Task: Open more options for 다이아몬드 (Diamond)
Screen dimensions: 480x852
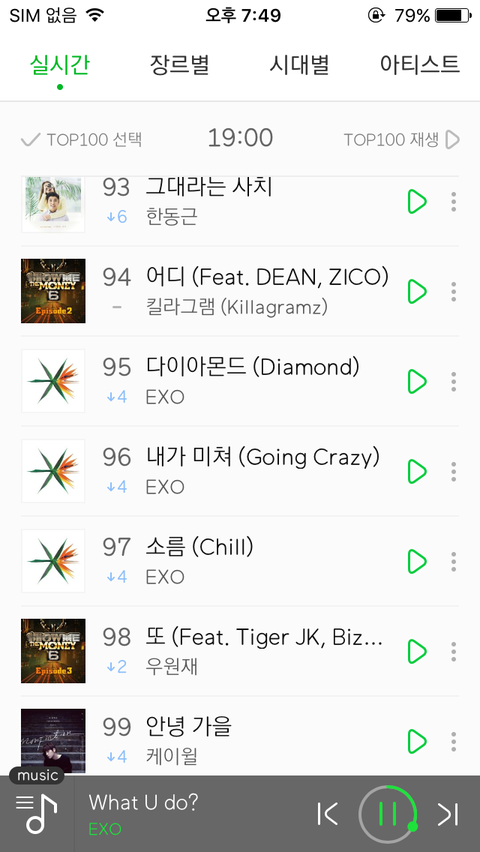Action: pyautogui.click(x=453, y=381)
